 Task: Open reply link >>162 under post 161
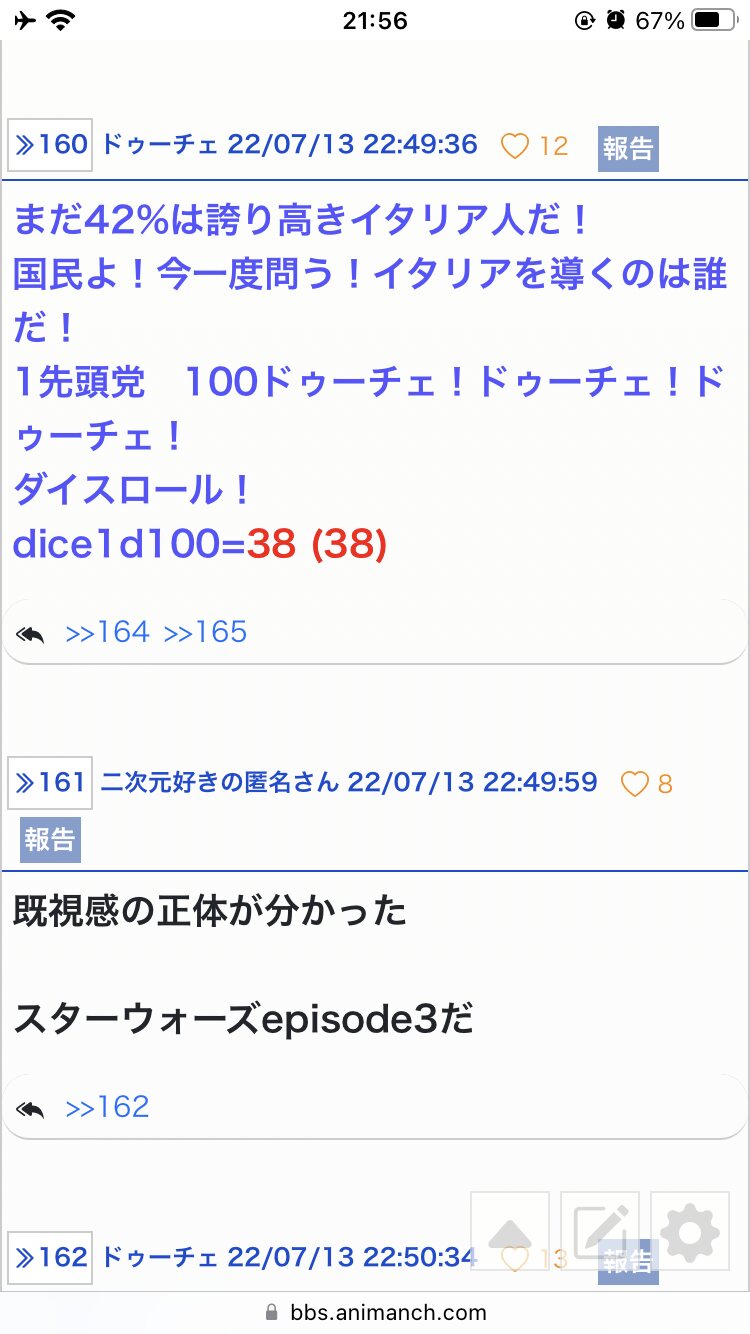pyautogui.click(x=107, y=1107)
